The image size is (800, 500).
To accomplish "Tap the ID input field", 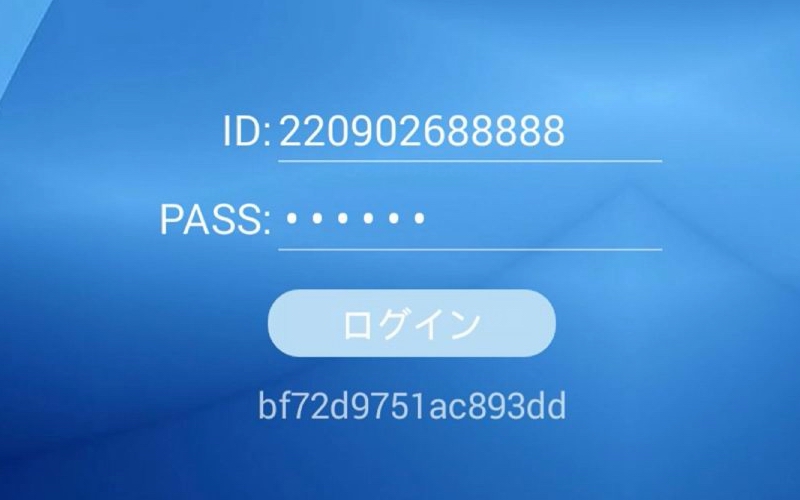I will [x=469, y=132].
